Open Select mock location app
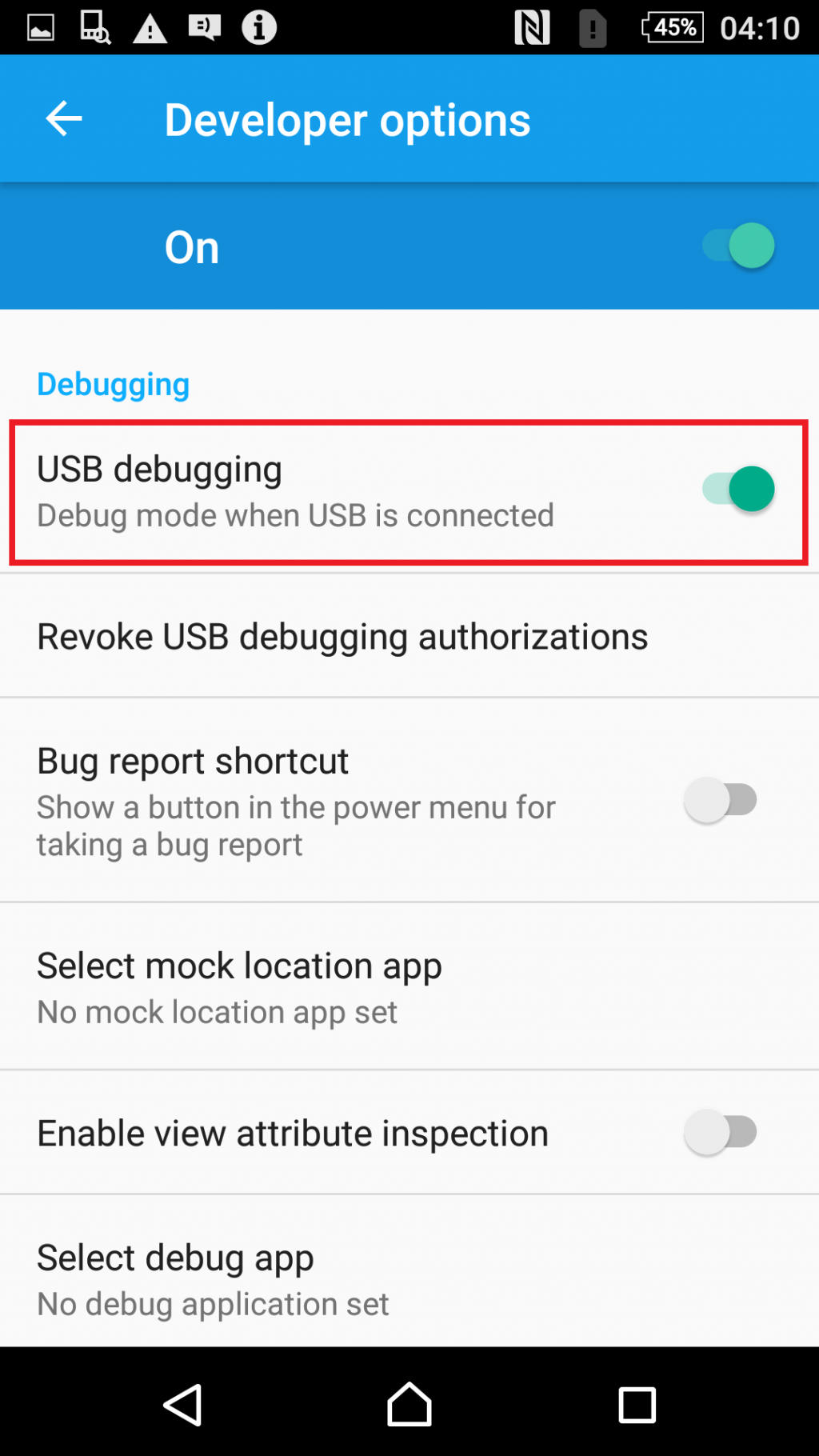 pyautogui.click(x=409, y=986)
